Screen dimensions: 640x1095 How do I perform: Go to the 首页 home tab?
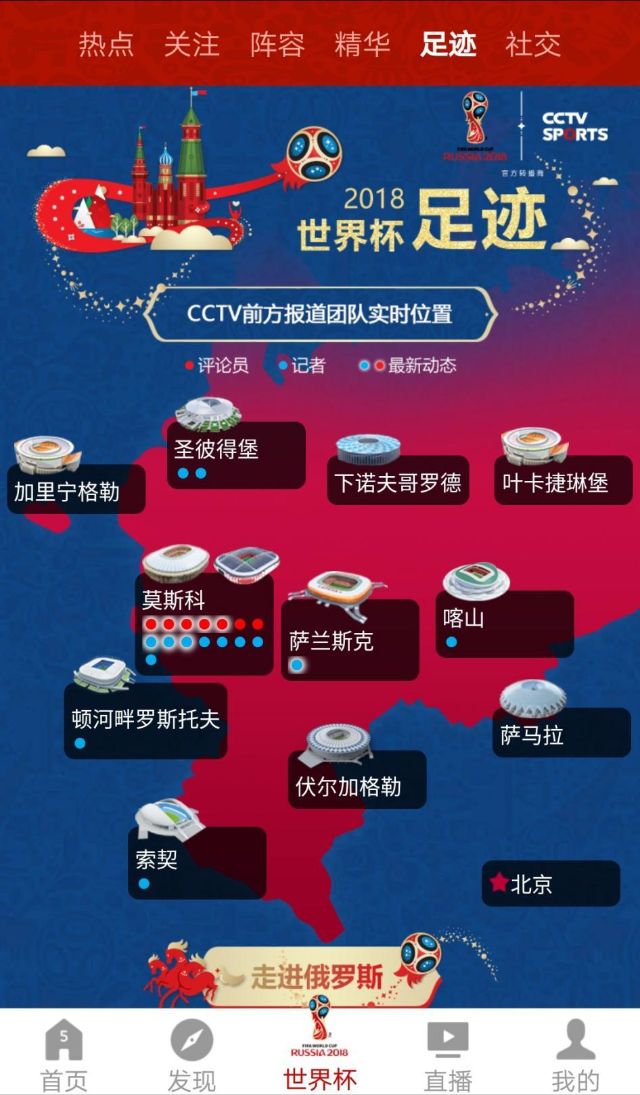point(64,1055)
